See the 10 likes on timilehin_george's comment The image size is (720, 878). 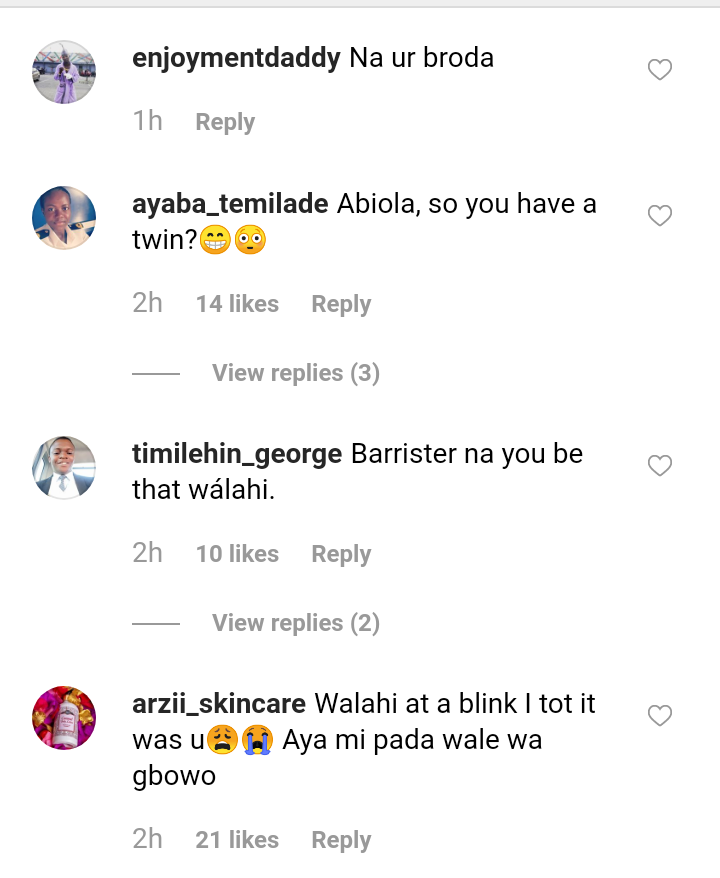(237, 554)
